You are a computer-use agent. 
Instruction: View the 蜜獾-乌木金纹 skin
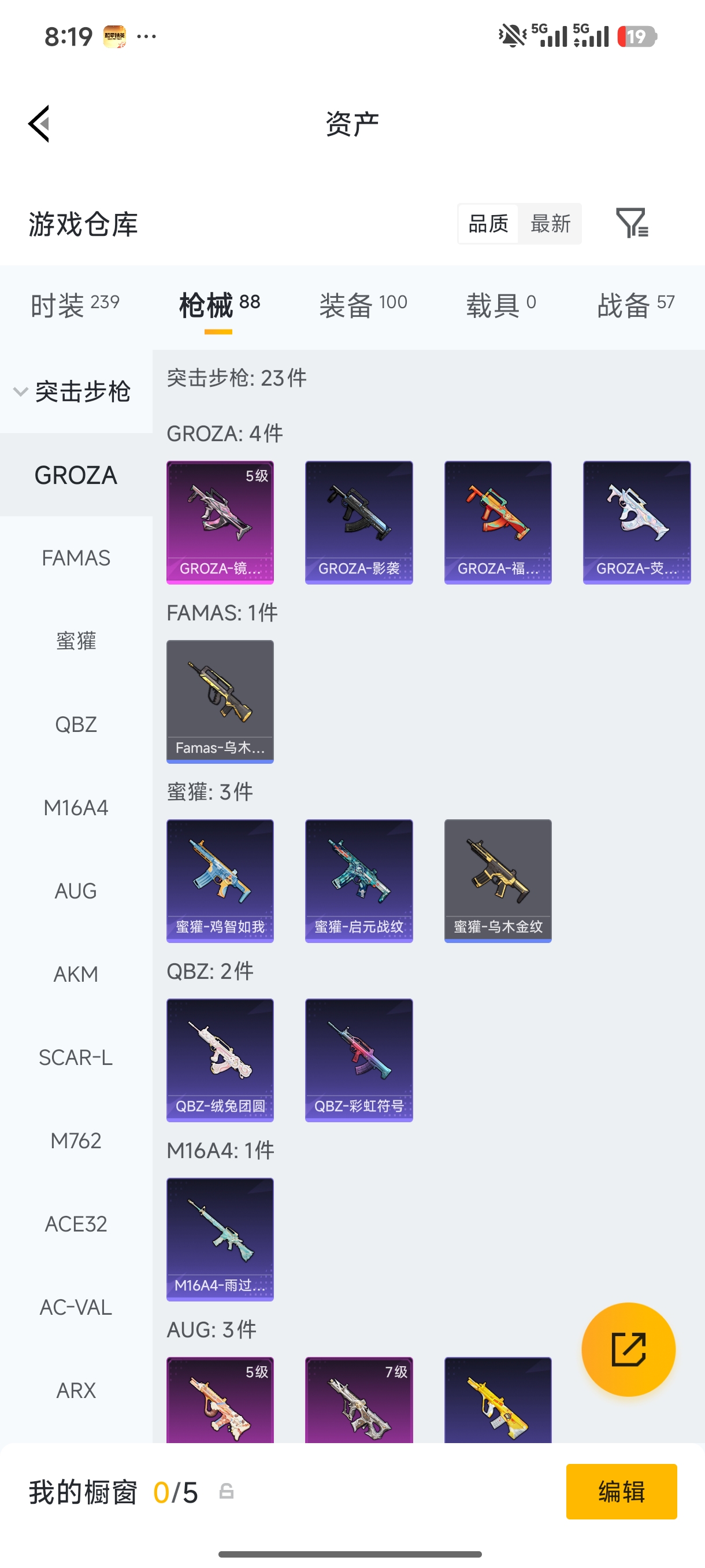coord(498,881)
